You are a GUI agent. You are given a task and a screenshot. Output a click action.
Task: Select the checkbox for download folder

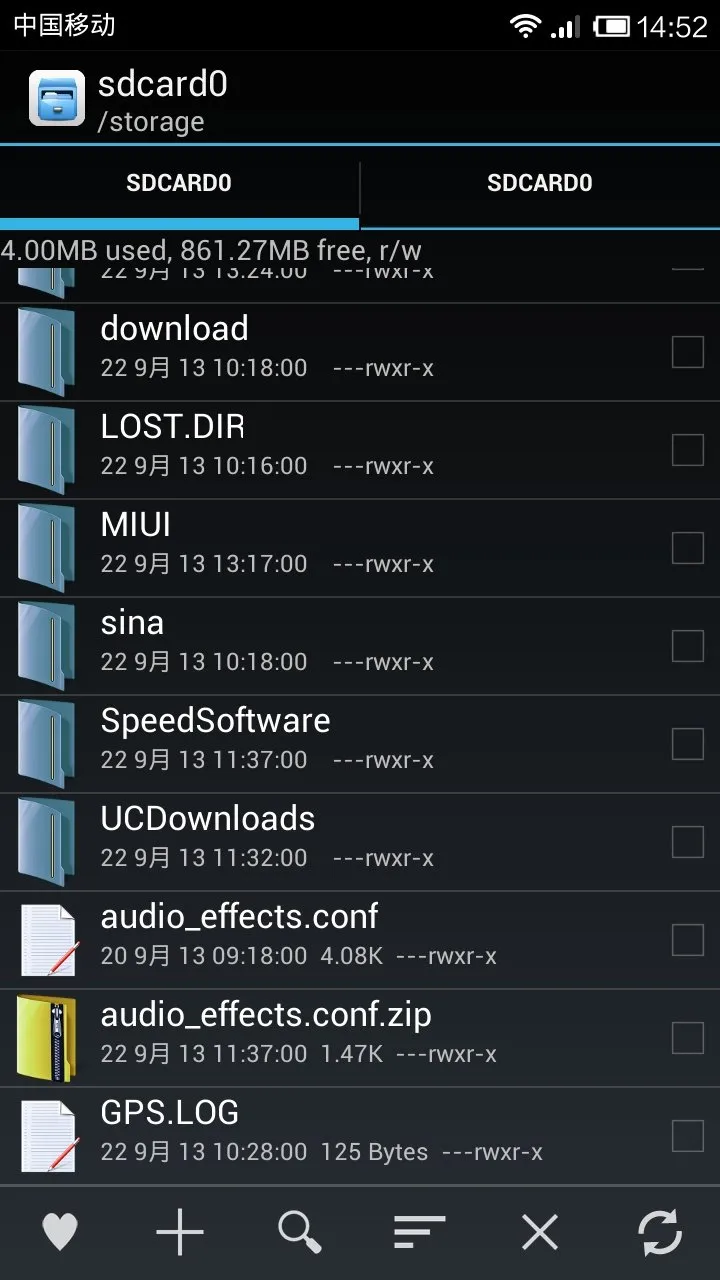[687, 352]
